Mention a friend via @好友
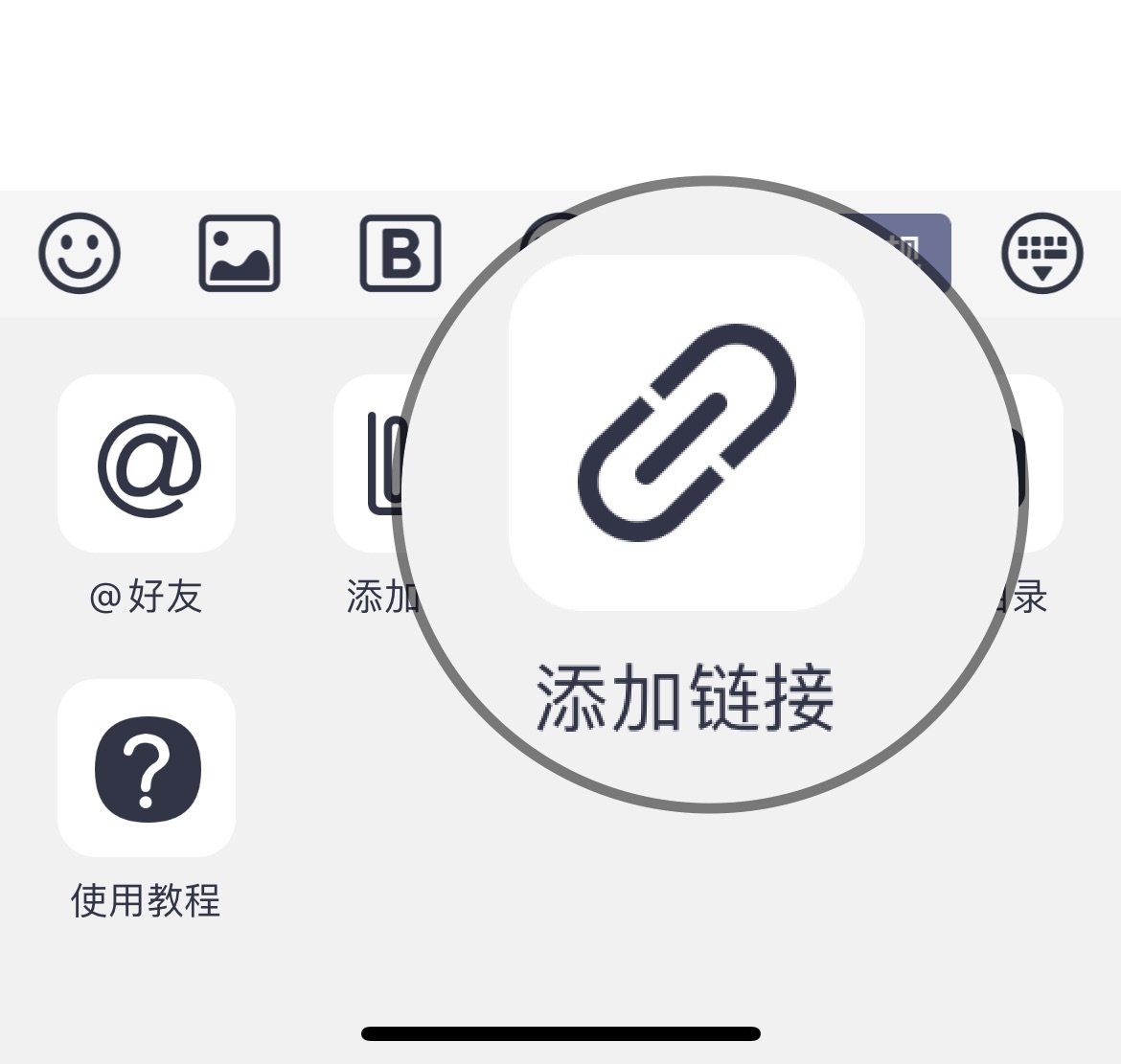This screenshot has height=1064, width=1121. click(147, 464)
